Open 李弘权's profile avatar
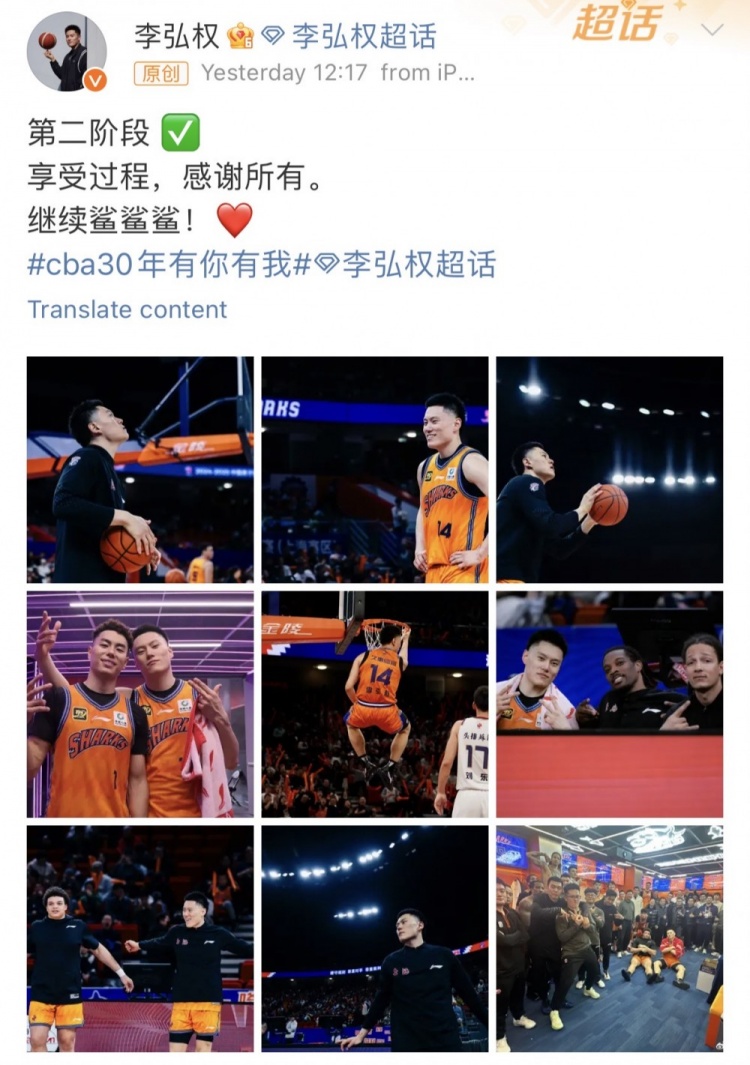 click(66, 52)
